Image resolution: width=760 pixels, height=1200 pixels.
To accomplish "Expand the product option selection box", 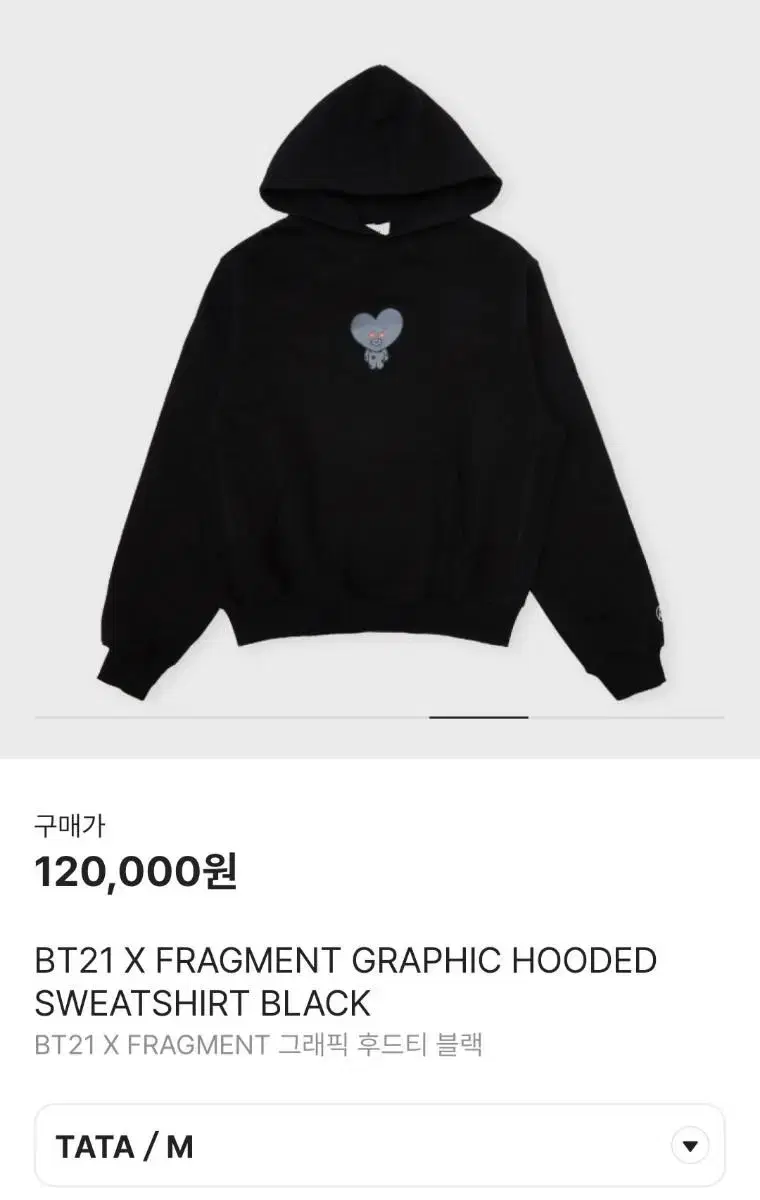I will pyautogui.click(x=380, y=1146).
